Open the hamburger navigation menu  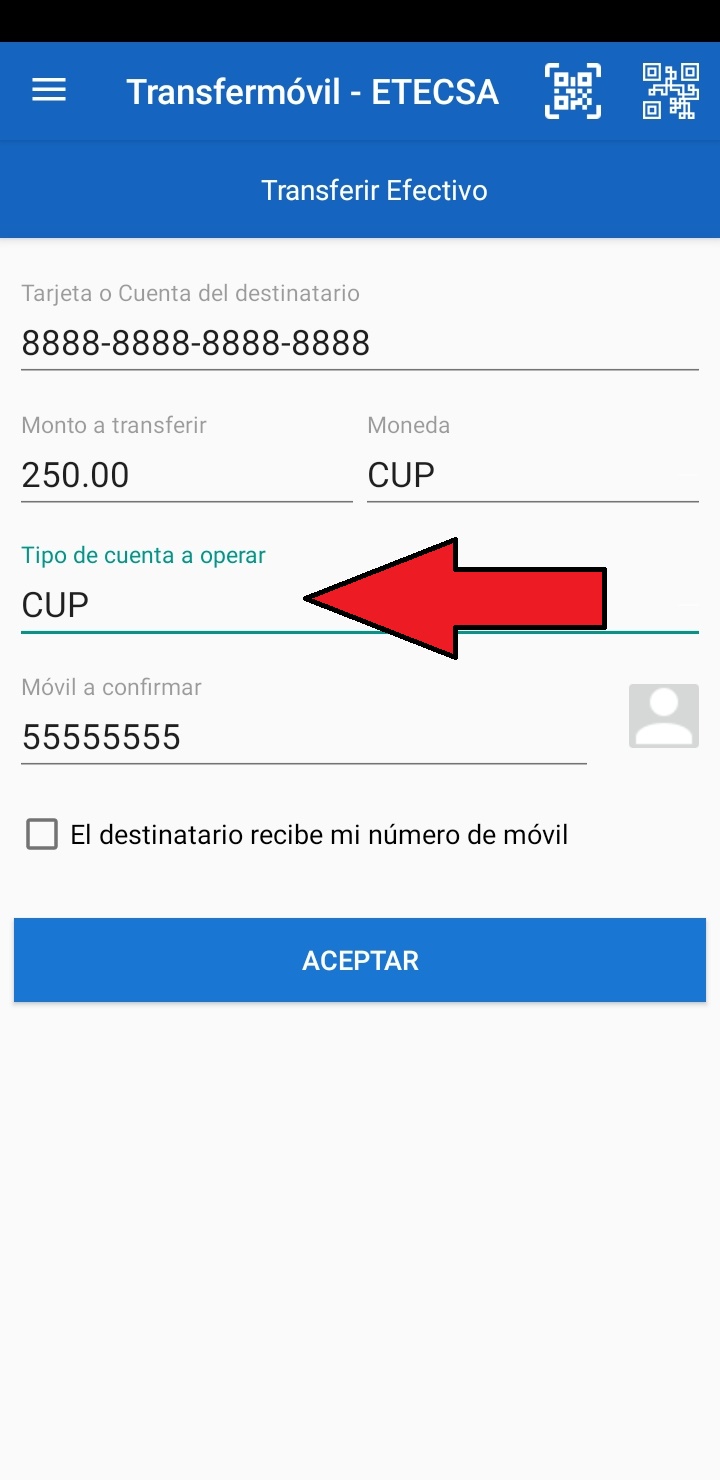click(x=49, y=91)
